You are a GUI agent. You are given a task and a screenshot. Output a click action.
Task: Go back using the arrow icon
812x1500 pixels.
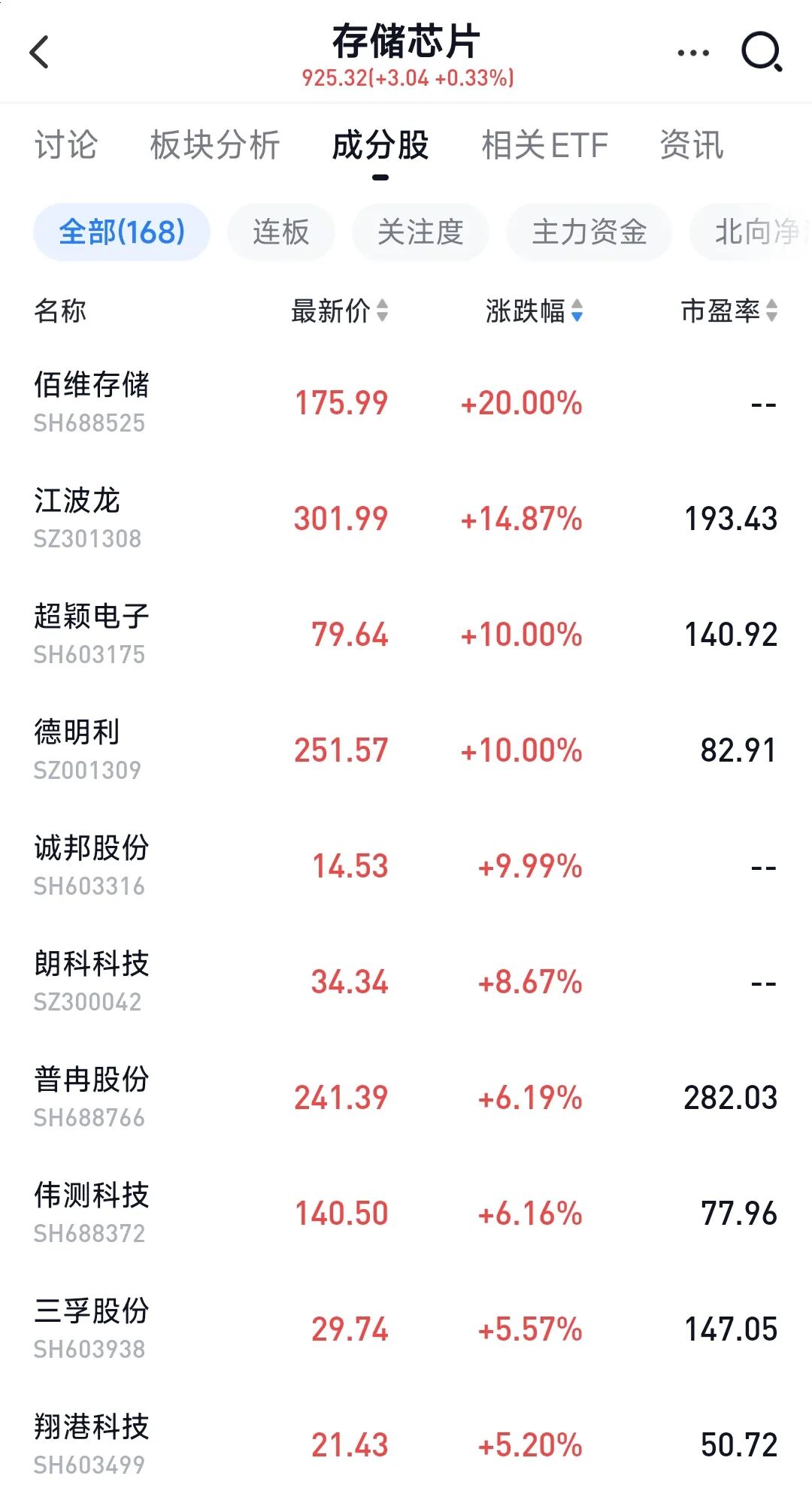pyautogui.click(x=39, y=52)
